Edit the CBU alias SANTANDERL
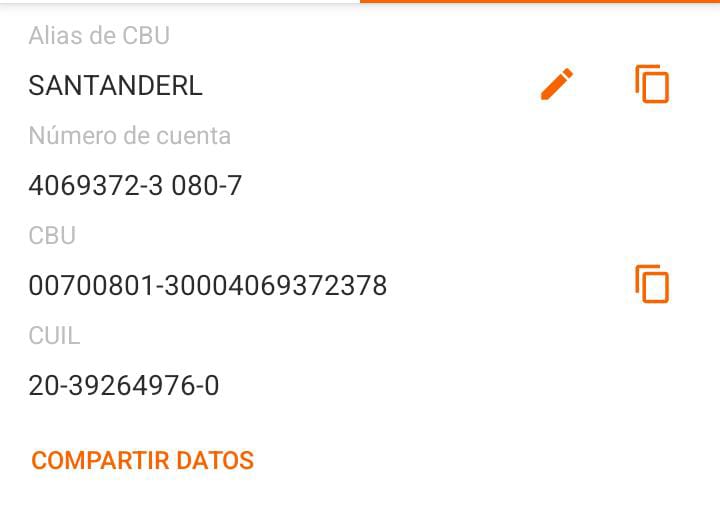Image resolution: width=720 pixels, height=509 pixels. coord(557,84)
